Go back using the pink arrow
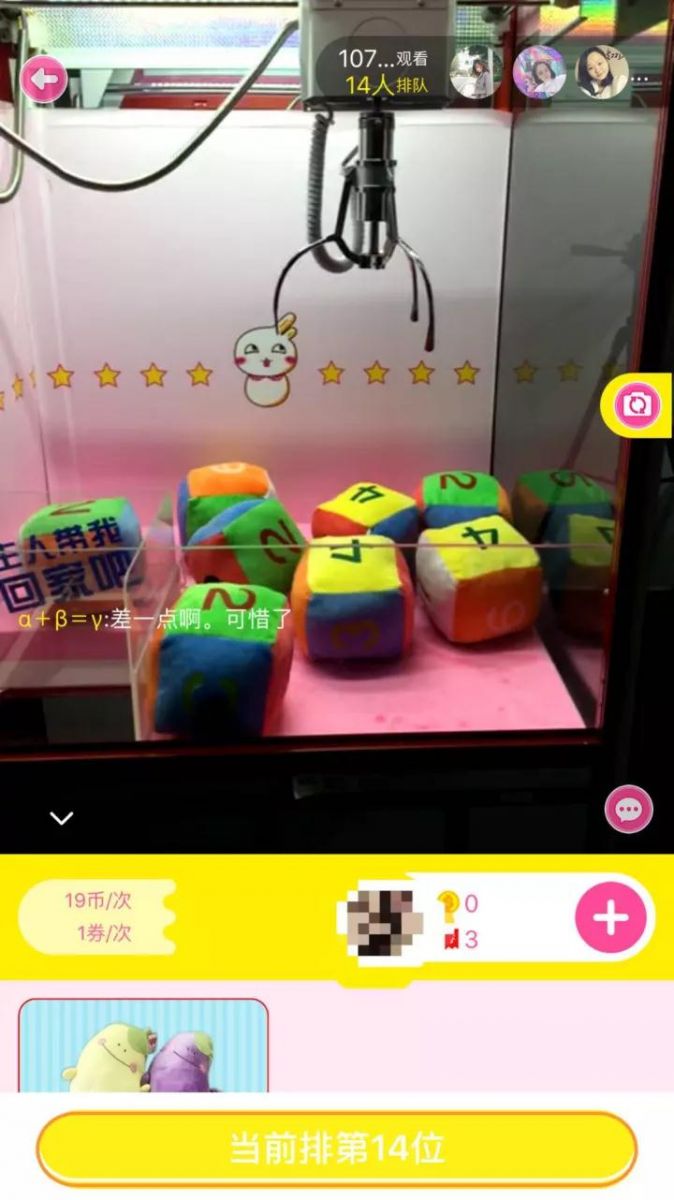Viewport: 674px width, 1200px height. point(44,79)
